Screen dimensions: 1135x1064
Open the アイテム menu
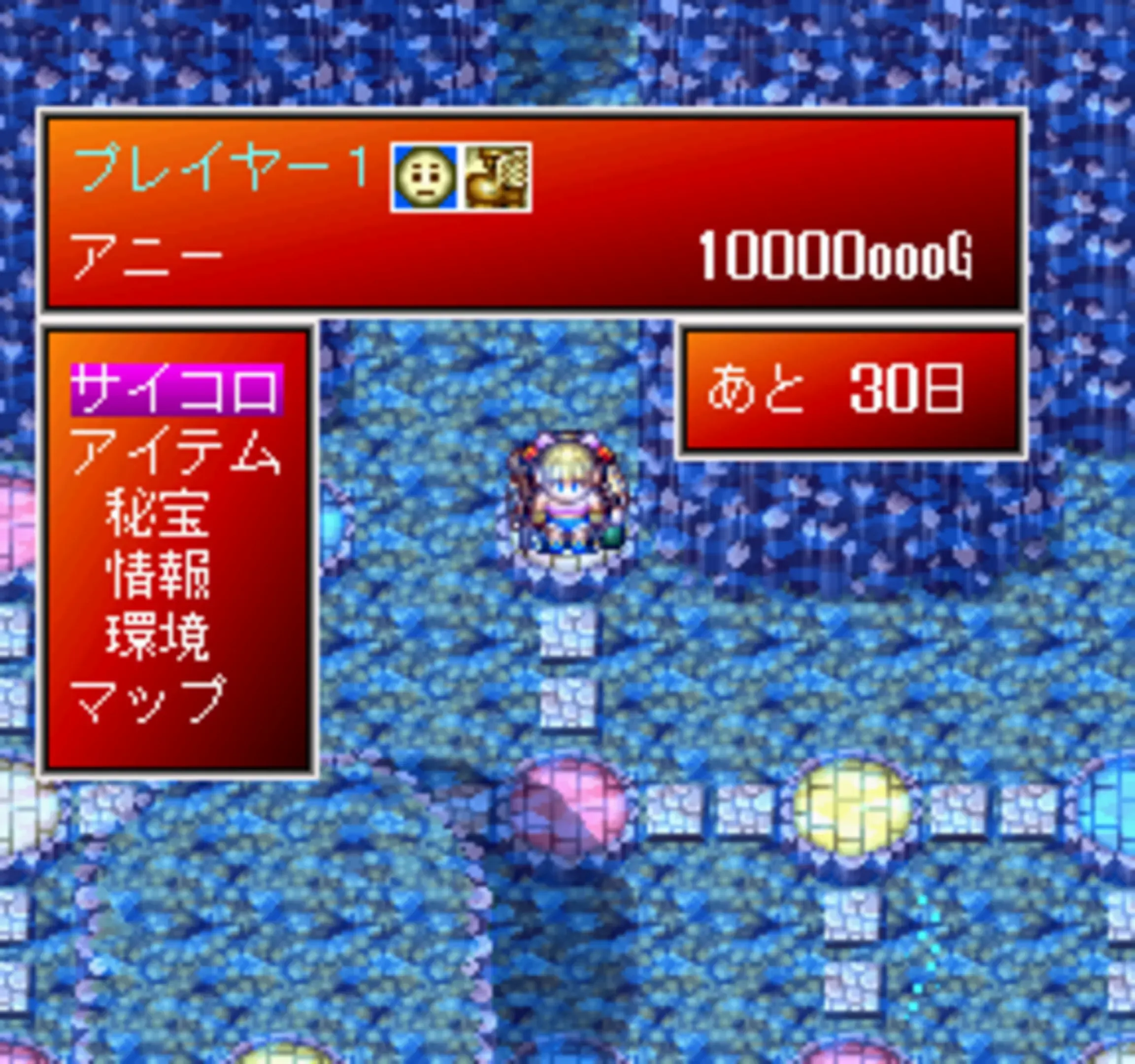[175, 453]
